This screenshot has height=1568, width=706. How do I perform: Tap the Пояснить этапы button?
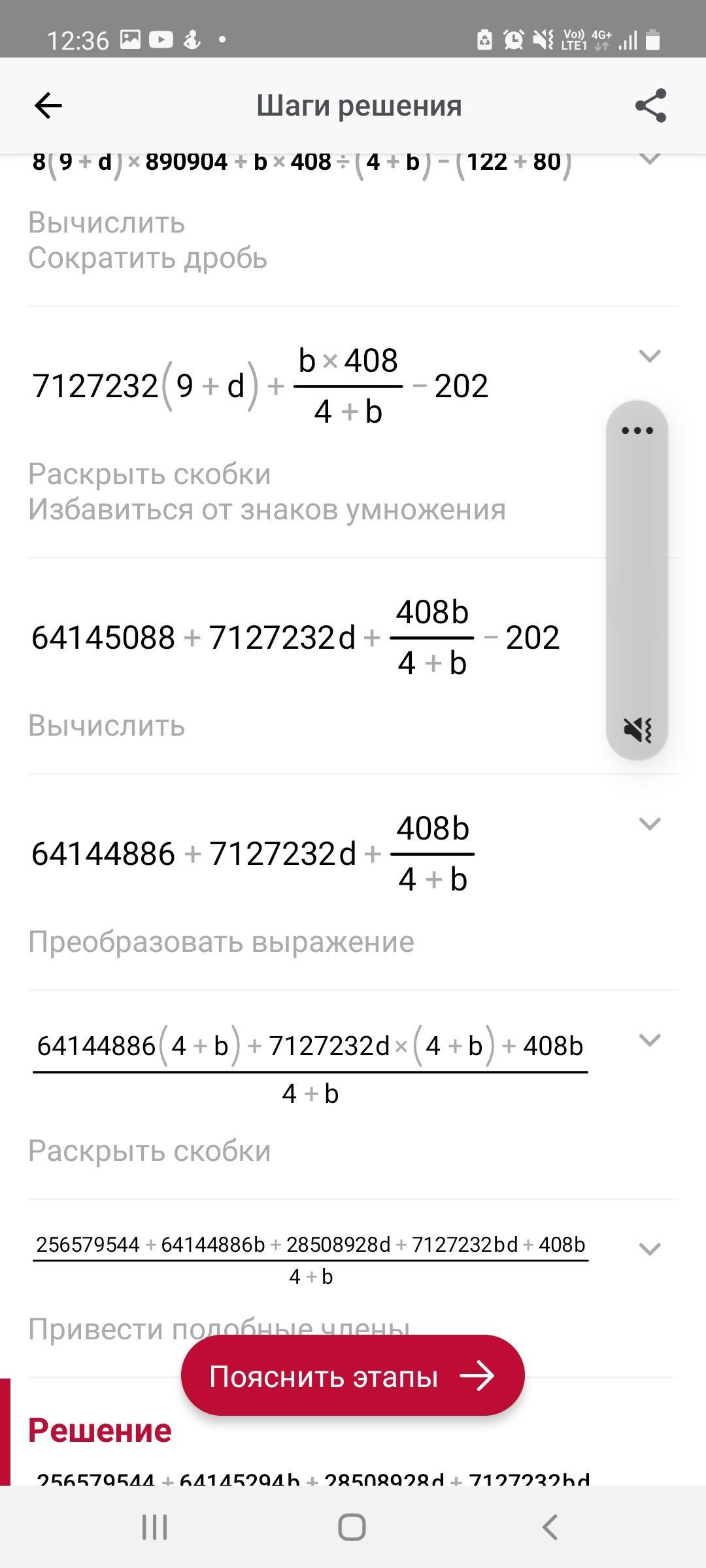[x=352, y=1376]
